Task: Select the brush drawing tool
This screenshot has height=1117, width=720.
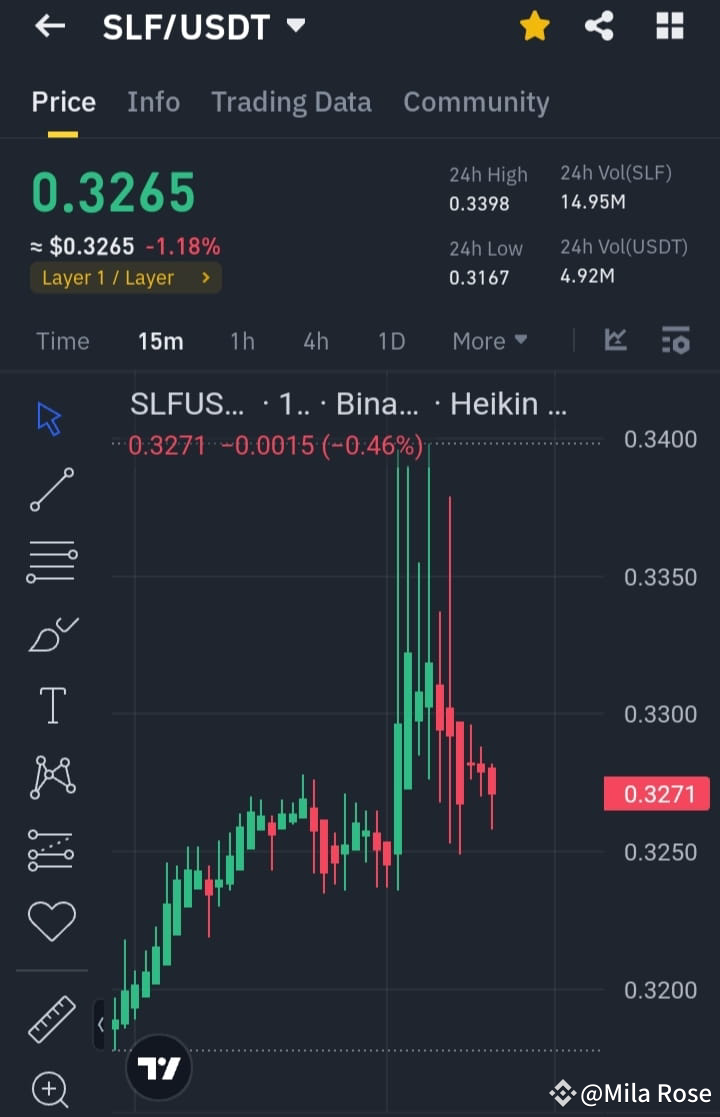Action: coord(51,634)
